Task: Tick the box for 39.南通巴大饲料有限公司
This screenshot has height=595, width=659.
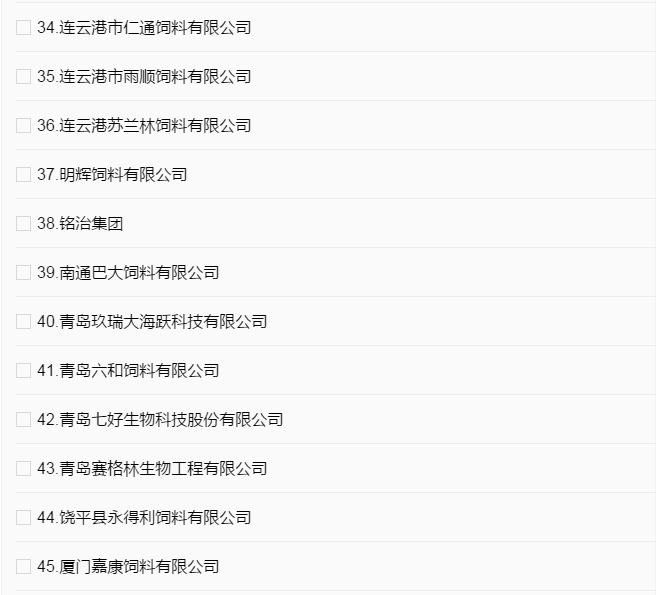Action: point(24,273)
